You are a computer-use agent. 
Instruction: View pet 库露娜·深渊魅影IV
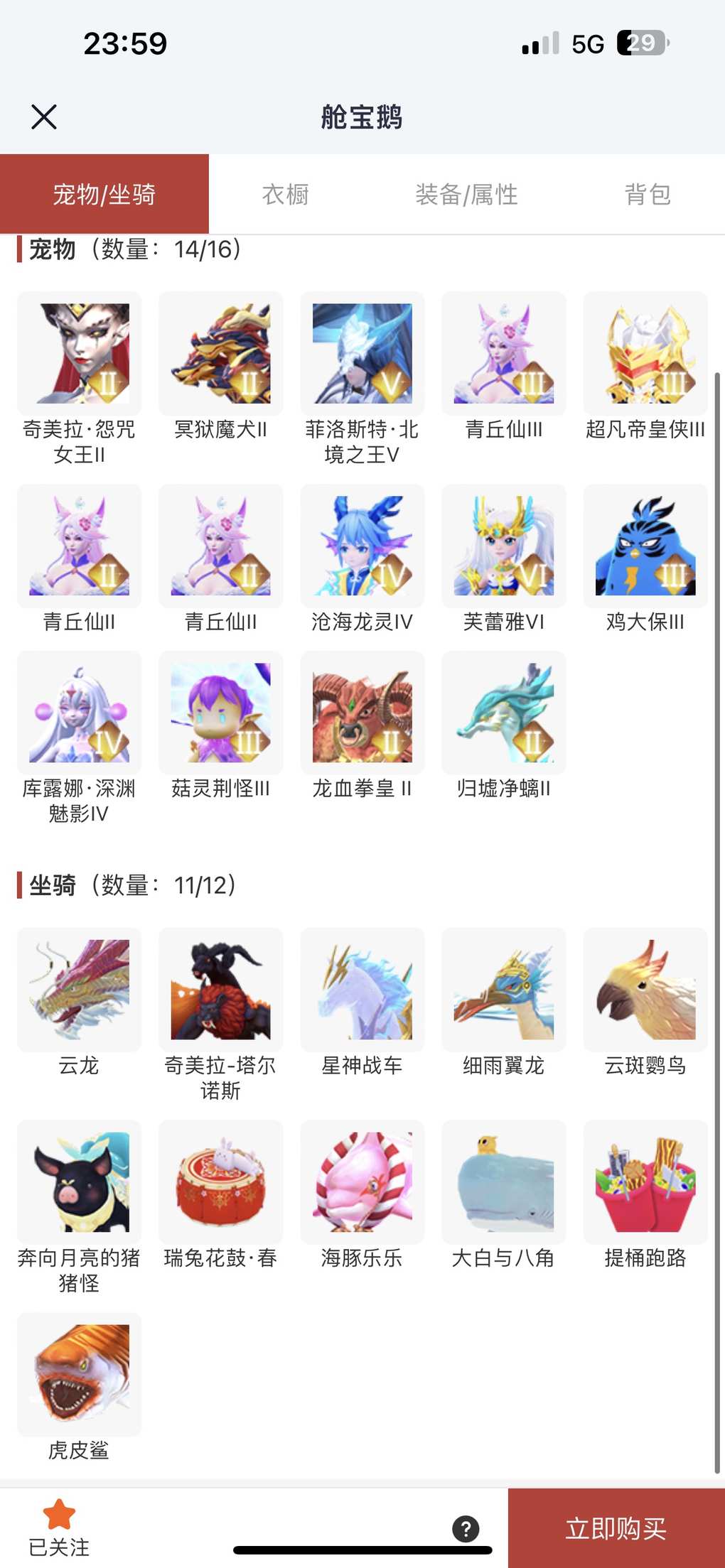79,713
